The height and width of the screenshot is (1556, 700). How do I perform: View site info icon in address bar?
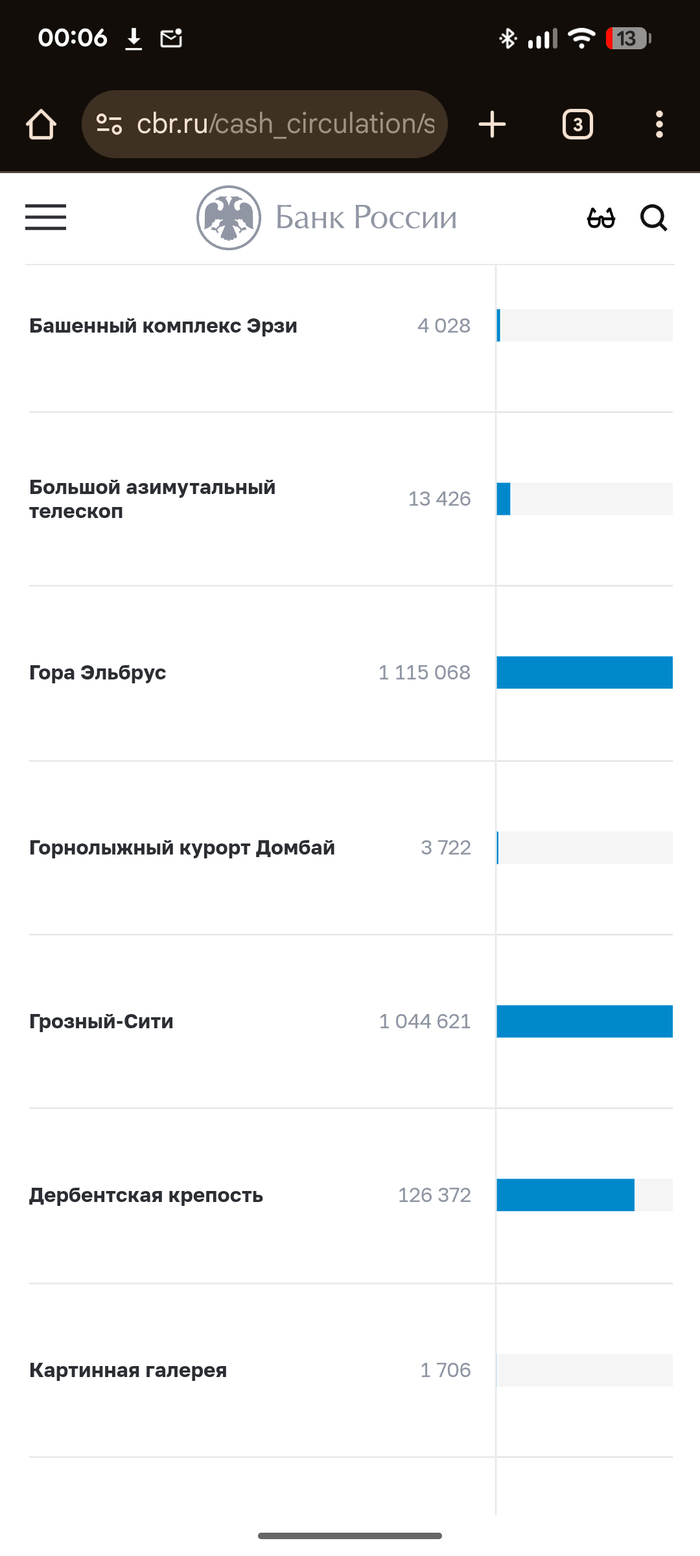(x=109, y=124)
